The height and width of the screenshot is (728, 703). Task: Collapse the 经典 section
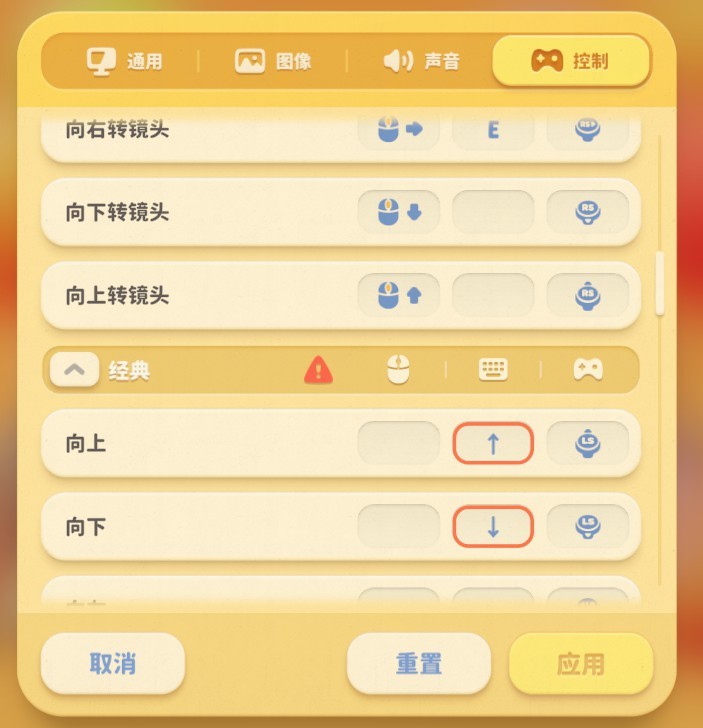[74, 371]
